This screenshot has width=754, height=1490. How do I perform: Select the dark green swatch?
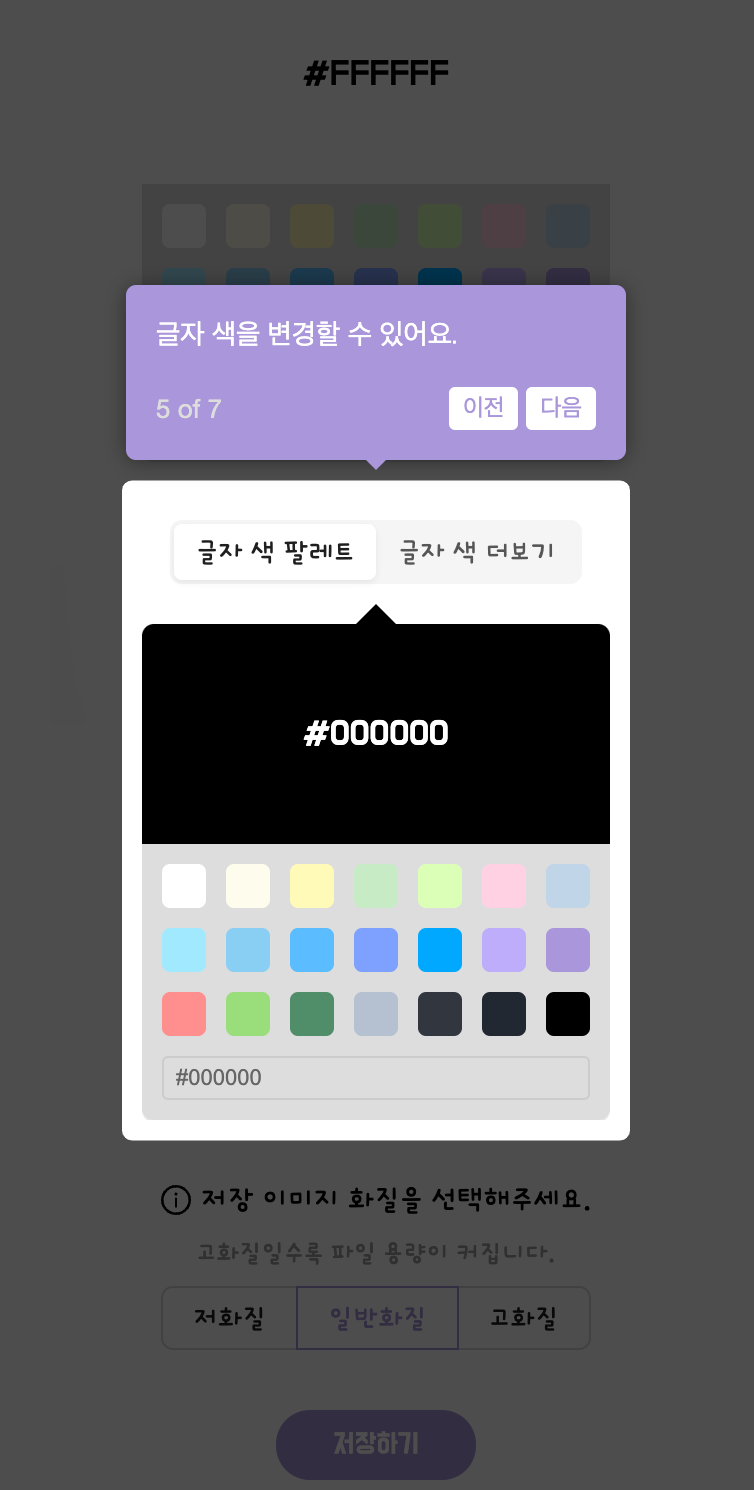pyautogui.click(x=312, y=1014)
